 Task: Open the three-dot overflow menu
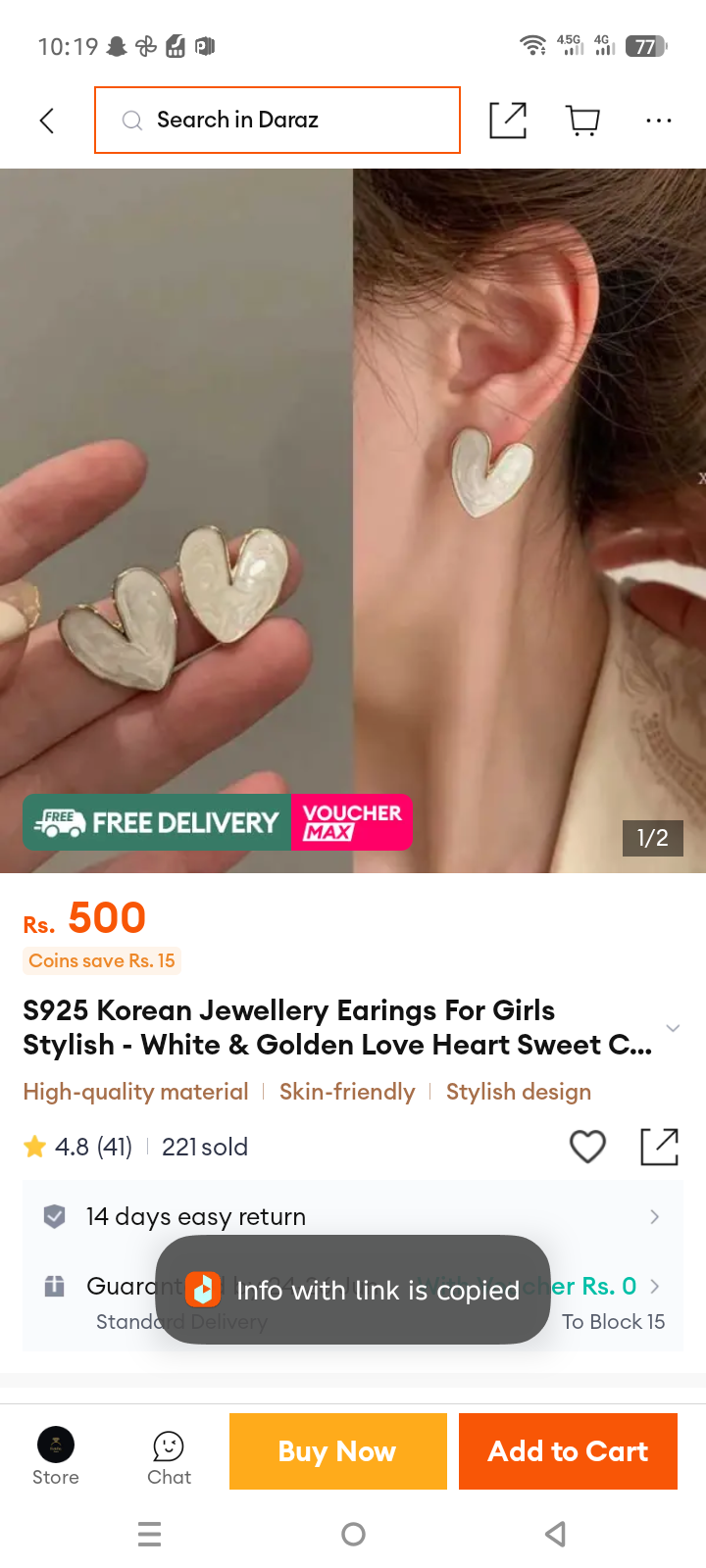tap(659, 121)
